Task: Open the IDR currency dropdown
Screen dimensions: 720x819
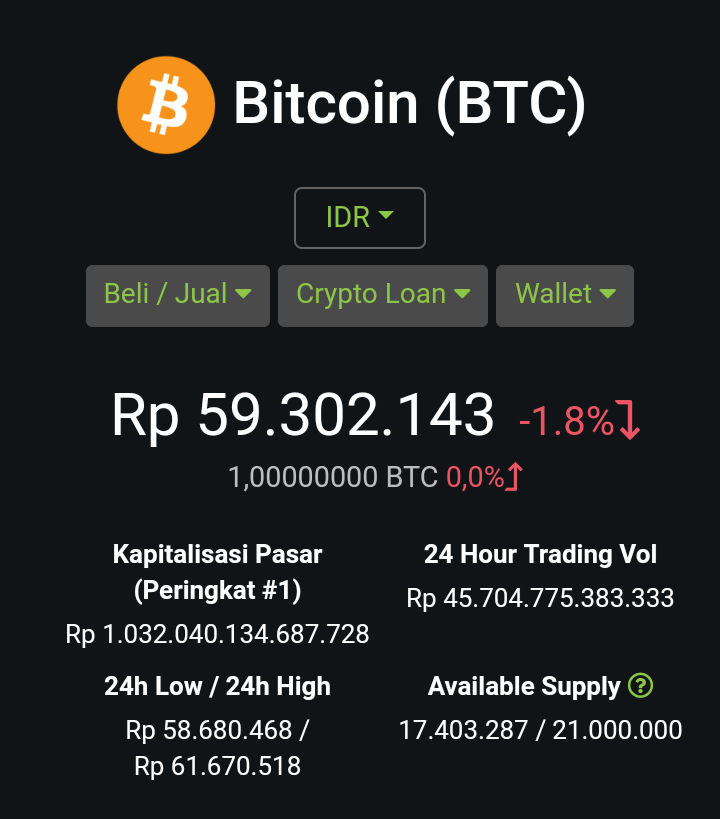Action: pyautogui.click(x=360, y=218)
